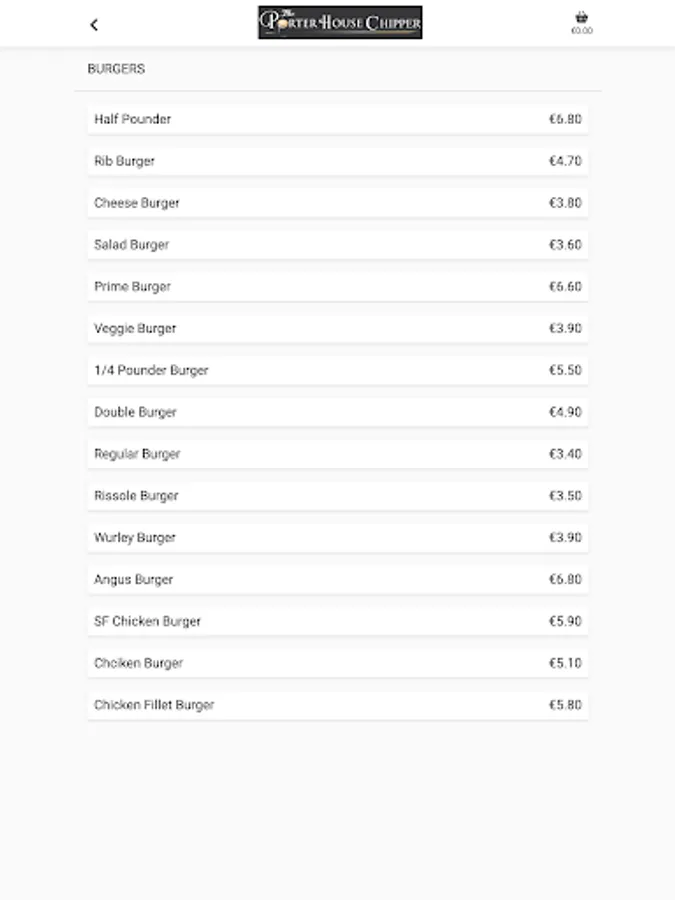Choose the Chicken Fillet Burger
Image resolution: width=675 pixels, height=900 pixels.
point(338,705)
